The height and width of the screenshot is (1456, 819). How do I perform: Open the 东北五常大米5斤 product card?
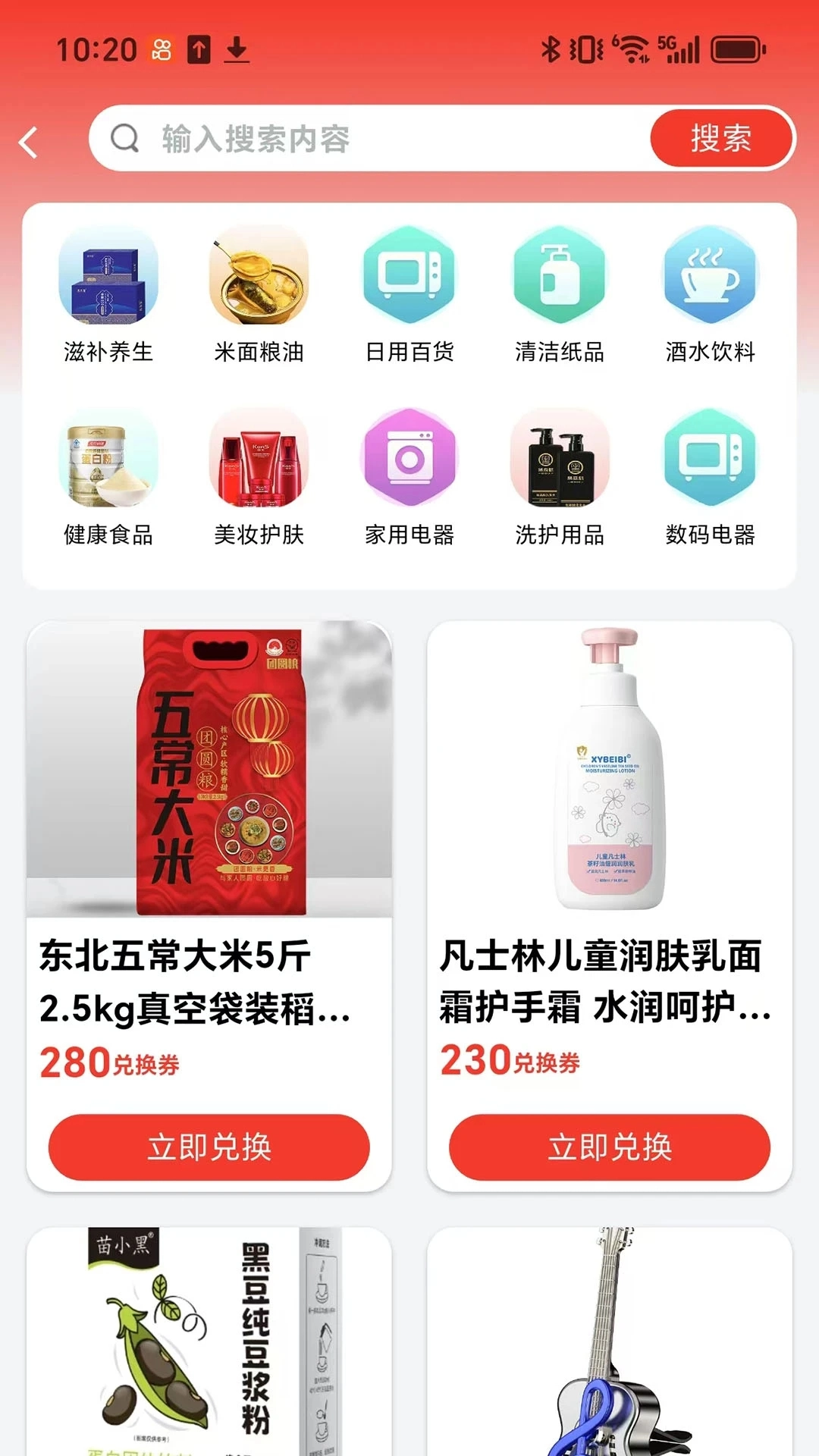pos(209,834)
